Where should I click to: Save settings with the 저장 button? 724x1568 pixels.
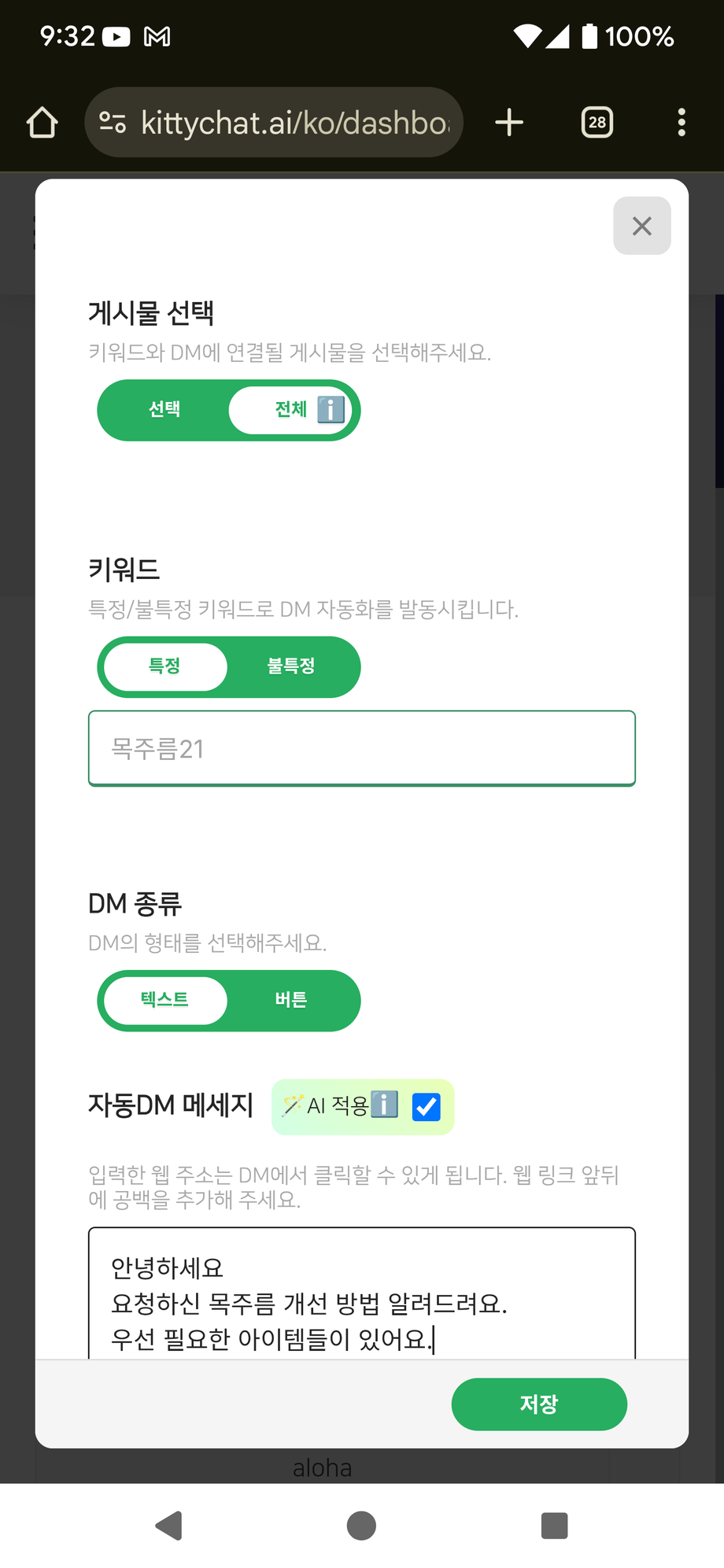[x=538, y=1404]
